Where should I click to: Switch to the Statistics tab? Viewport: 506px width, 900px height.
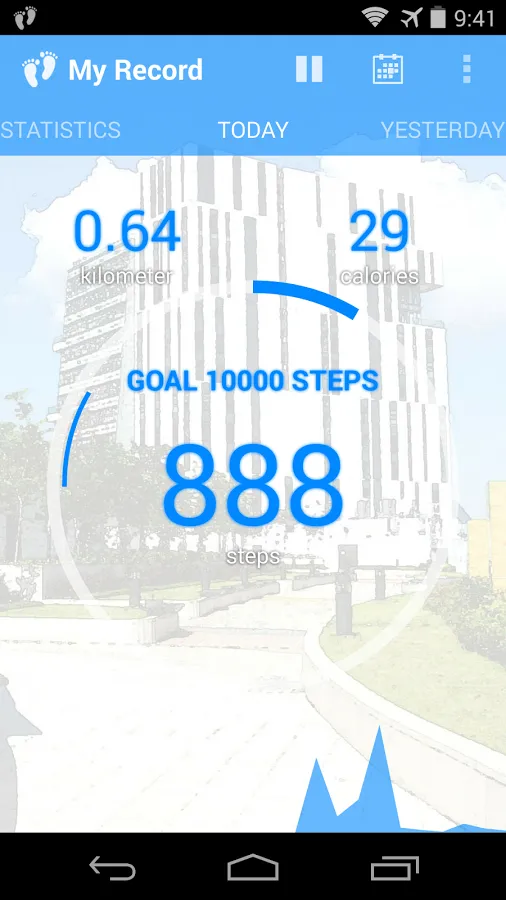[x=61, y=130]
